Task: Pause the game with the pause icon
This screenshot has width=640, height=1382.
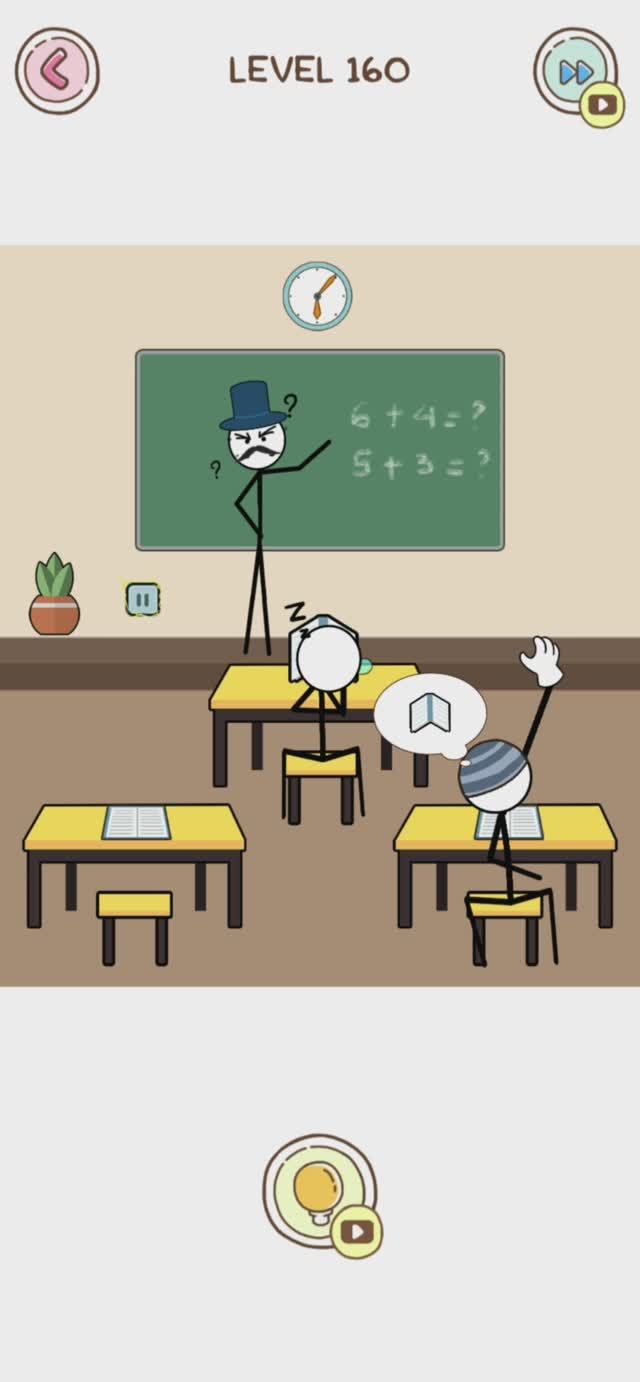Action: pyautogui.click(x=142, y=599)
